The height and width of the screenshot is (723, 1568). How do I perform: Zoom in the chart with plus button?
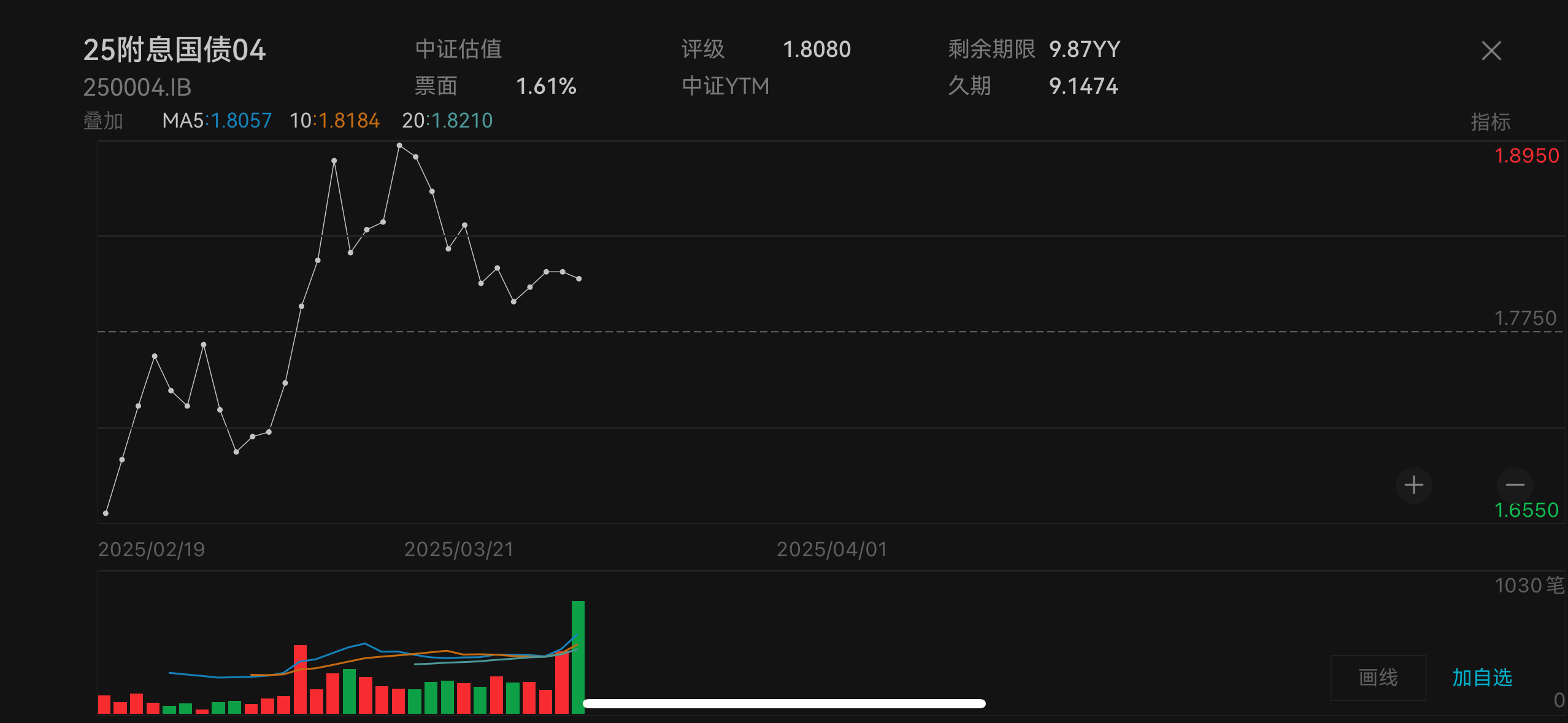pos(1414,485)
